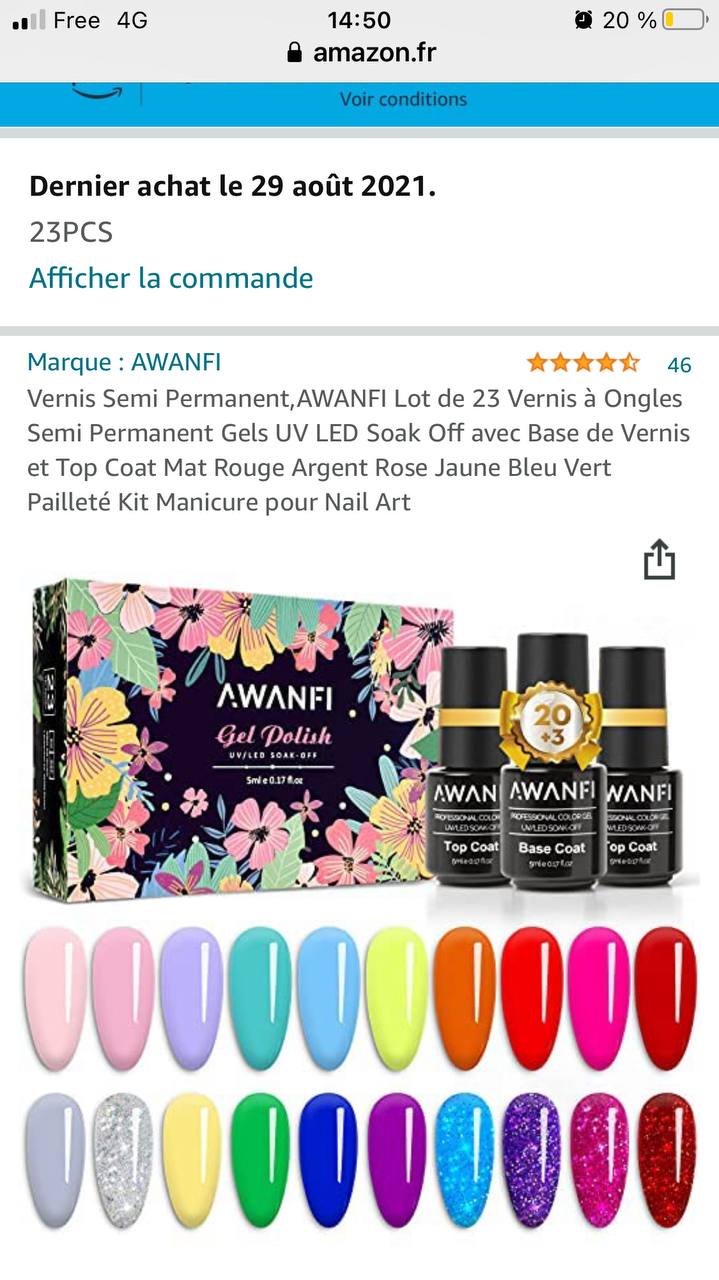Share this product

659,560
